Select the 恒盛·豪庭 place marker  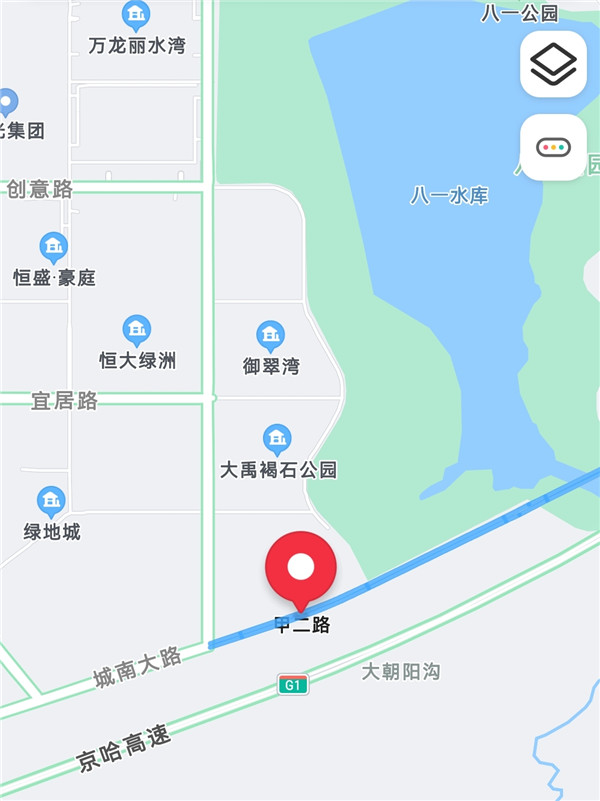[x=53, y=247]
